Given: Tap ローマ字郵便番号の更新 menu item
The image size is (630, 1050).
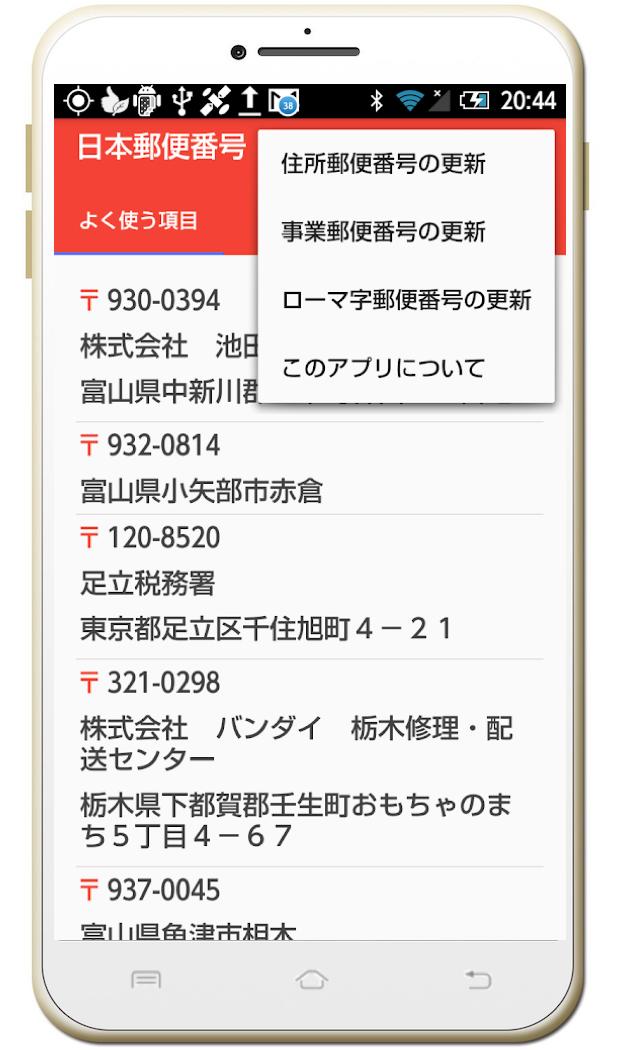Looking at the screenshot, I should 405,300.
